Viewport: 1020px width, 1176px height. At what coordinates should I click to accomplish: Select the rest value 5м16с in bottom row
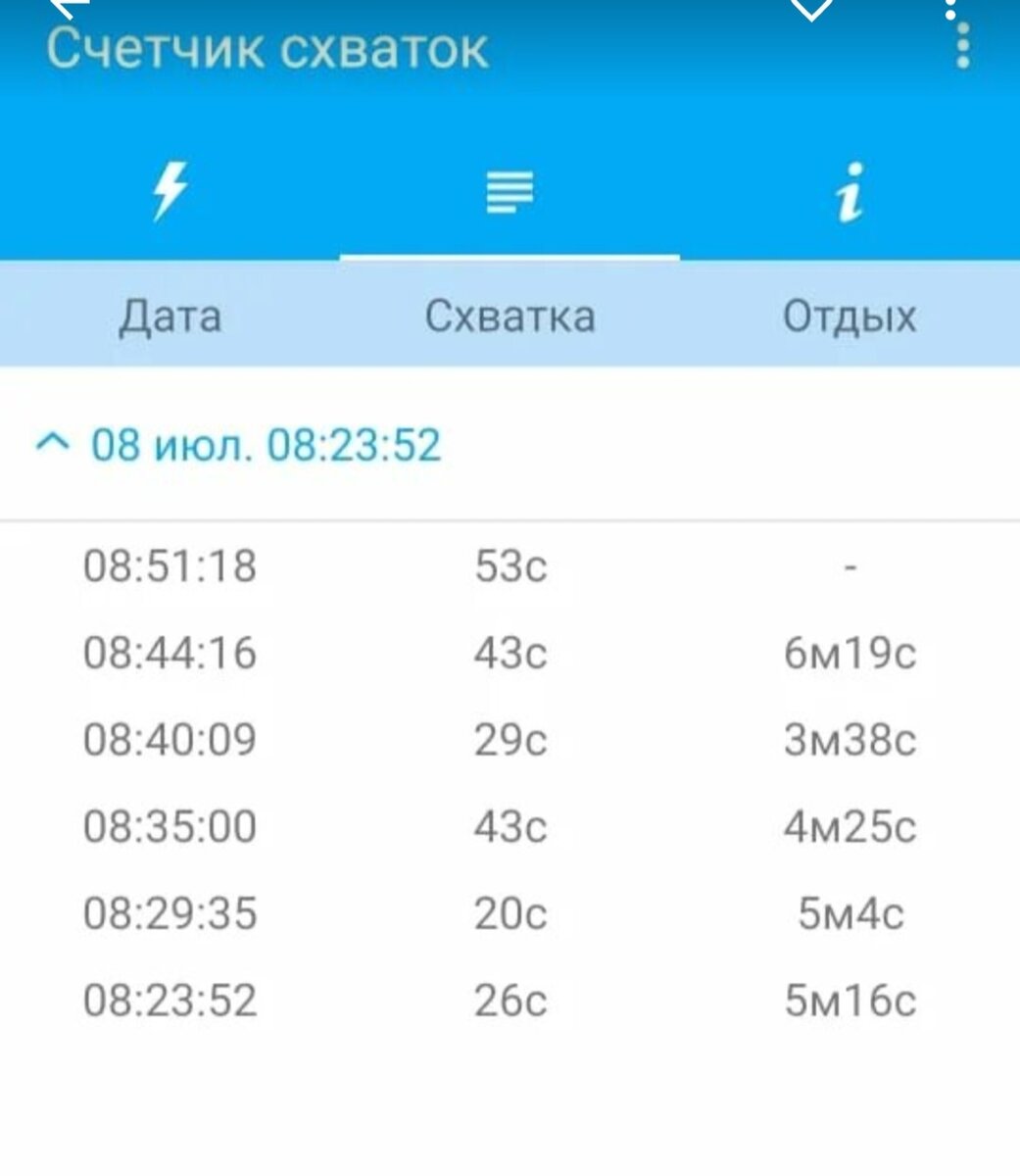850,1002
